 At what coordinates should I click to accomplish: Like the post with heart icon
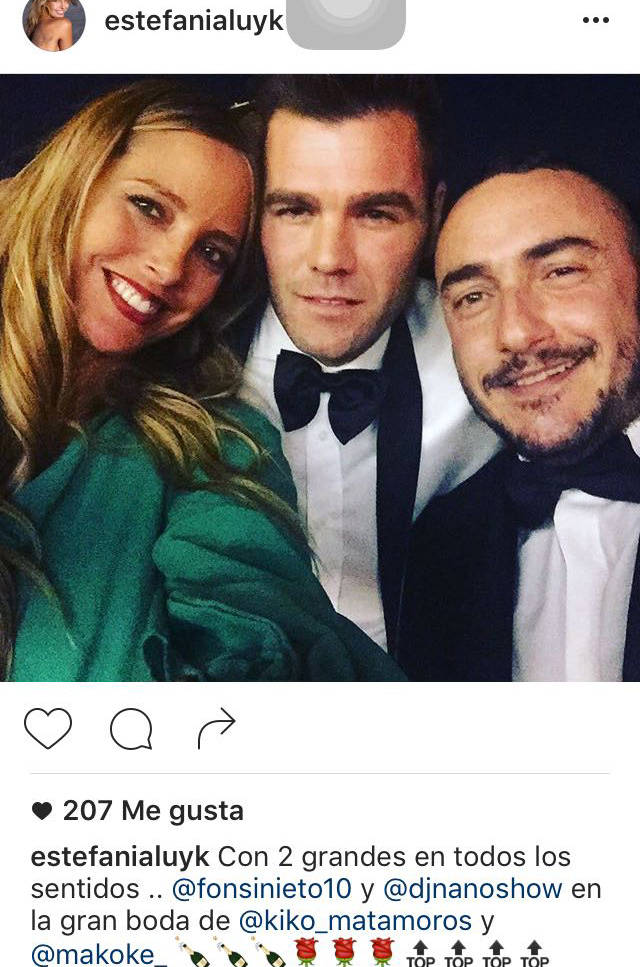click(x=48, y=729)
